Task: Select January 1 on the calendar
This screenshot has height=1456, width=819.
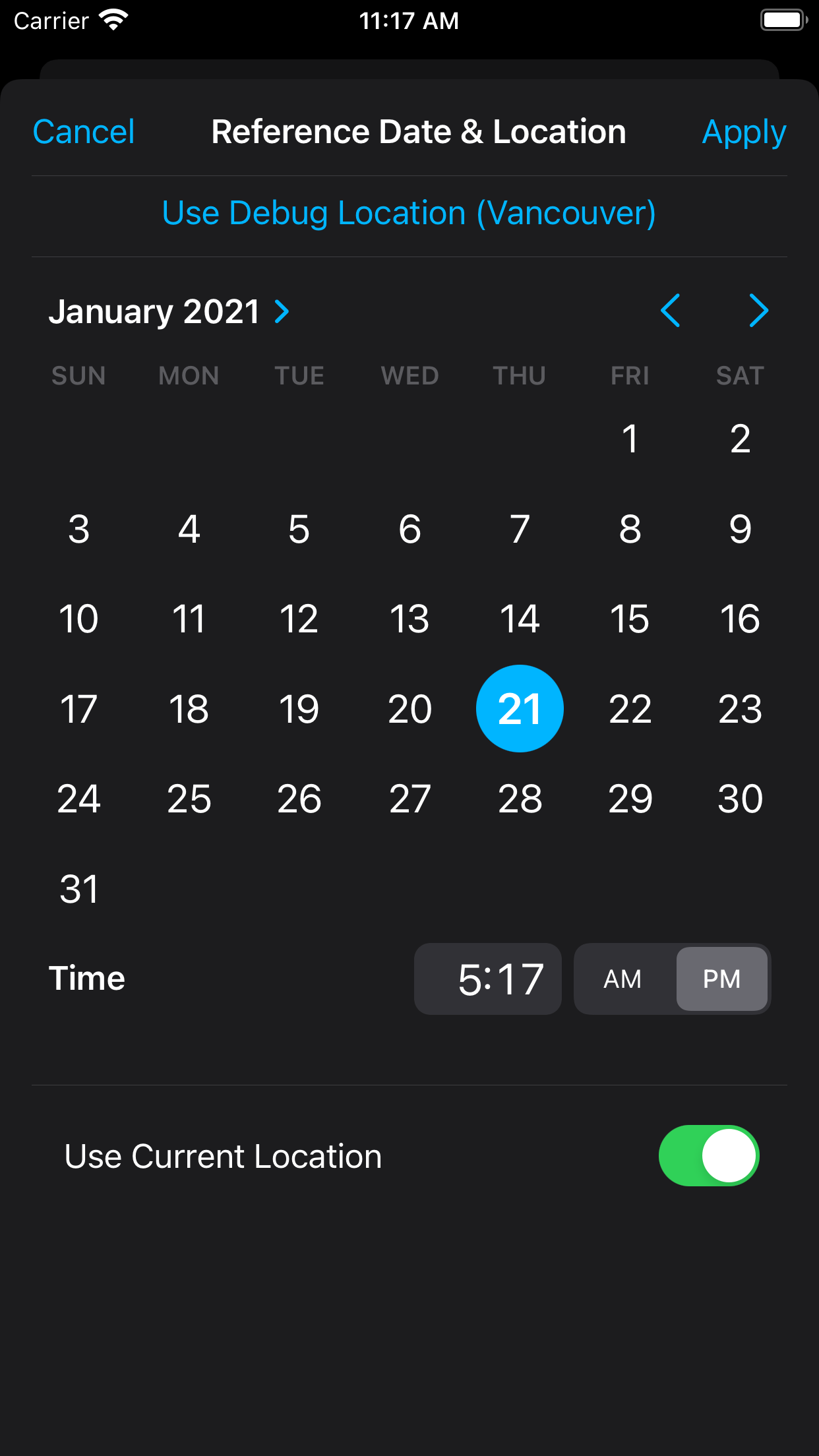Action: pos(630,439)
